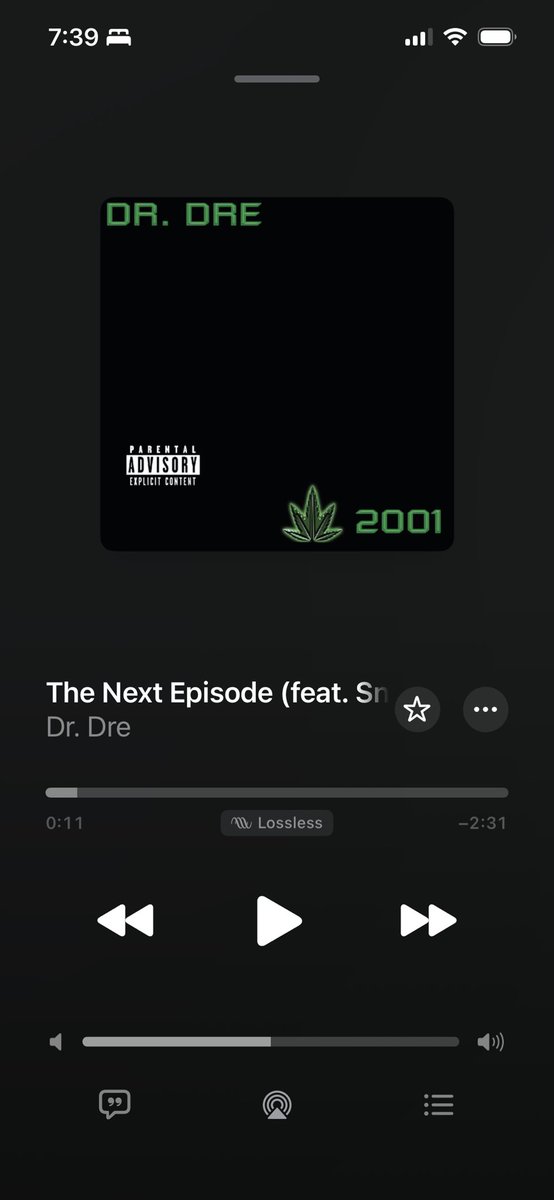Viewport: 554px width, 1200px height.
Task: Open AirPlay output options
Action: point(277,1105)
